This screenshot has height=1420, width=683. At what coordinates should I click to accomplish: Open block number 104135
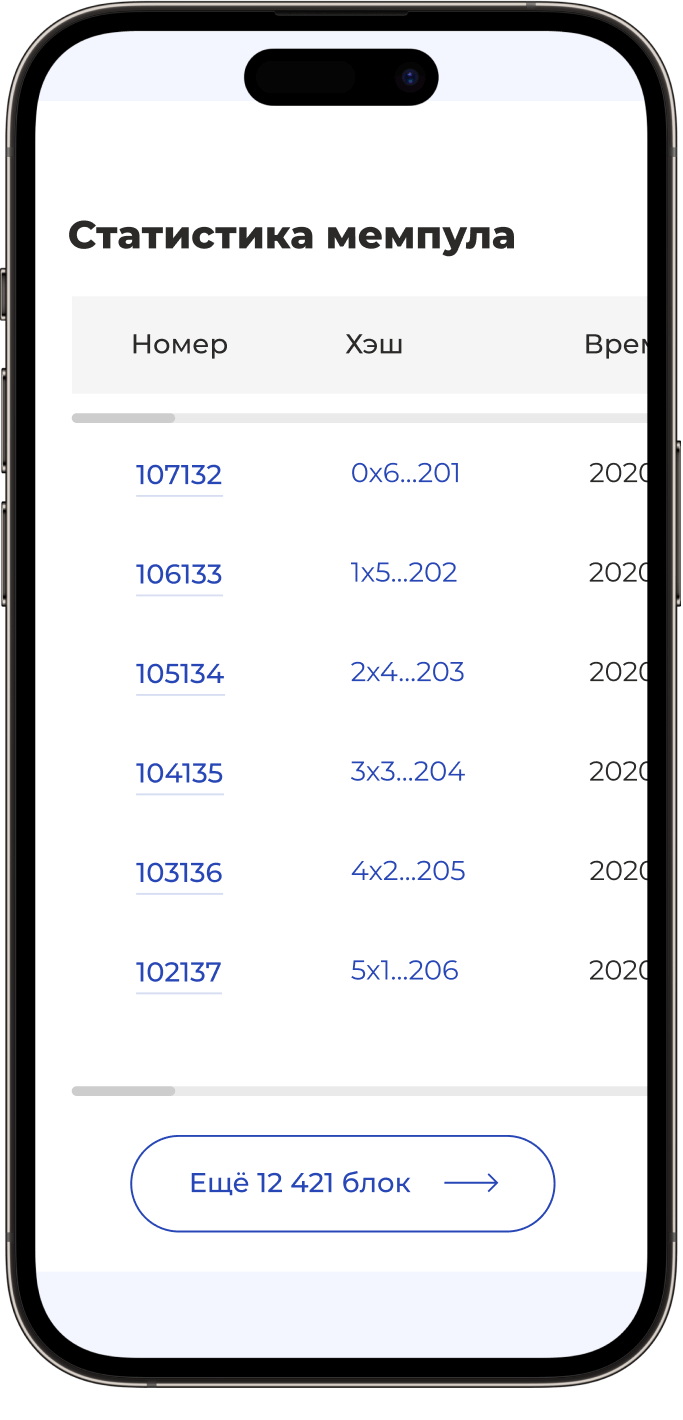coord(179,773)
